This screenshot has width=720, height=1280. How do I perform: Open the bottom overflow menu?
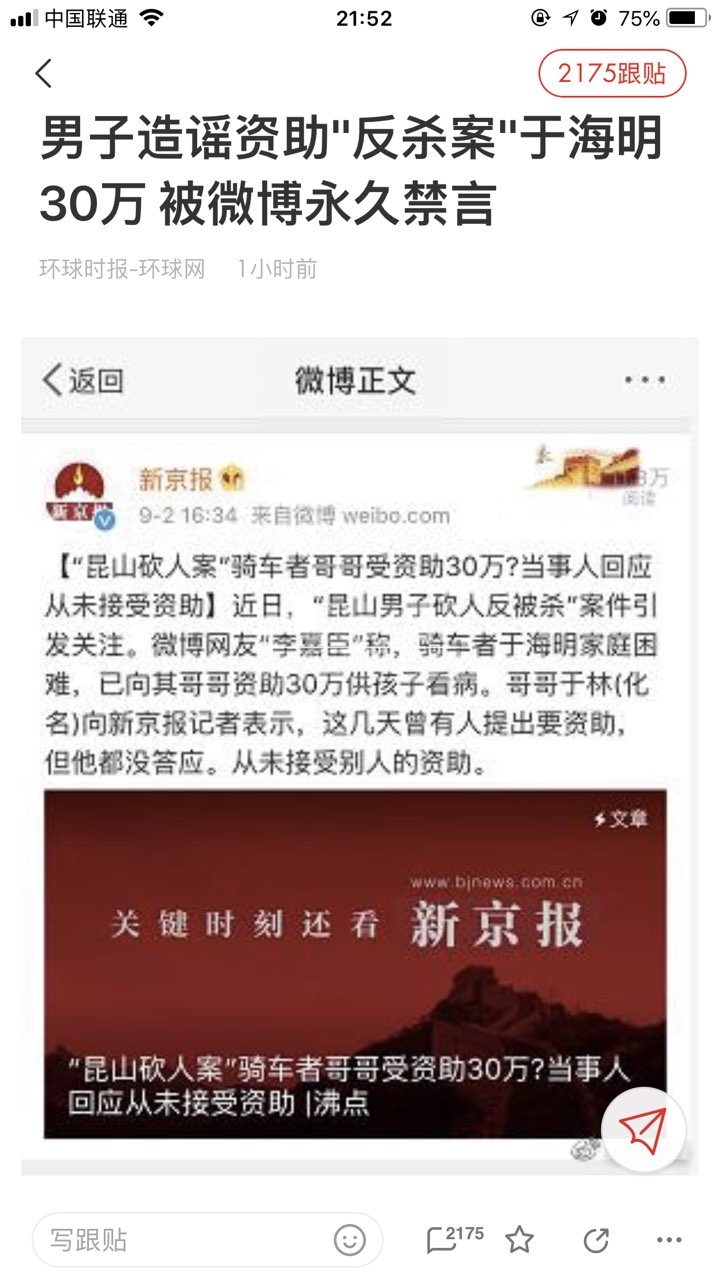[669, 1241]
